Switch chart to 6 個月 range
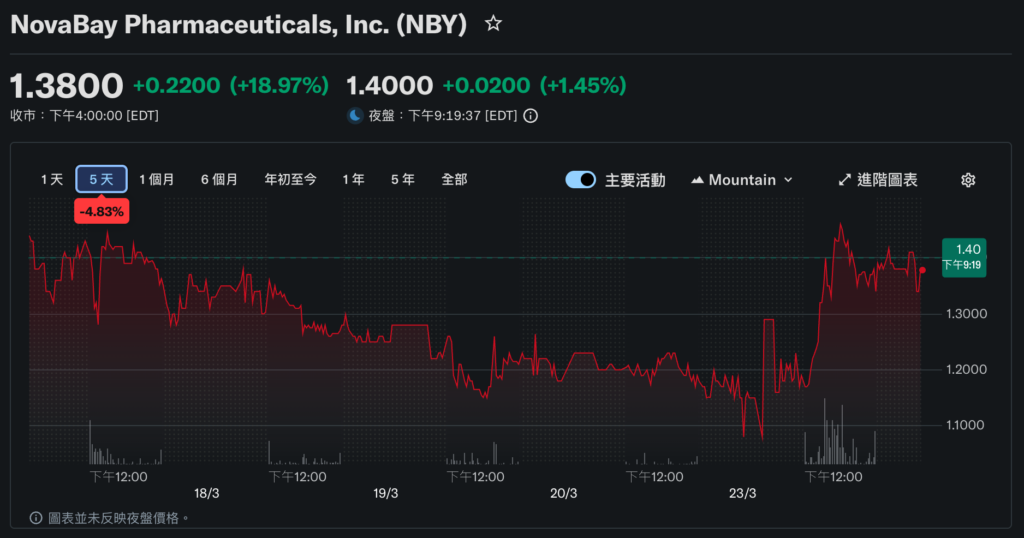The height and width of the screenshot is (538, 1024). click(x=219, y=180)
